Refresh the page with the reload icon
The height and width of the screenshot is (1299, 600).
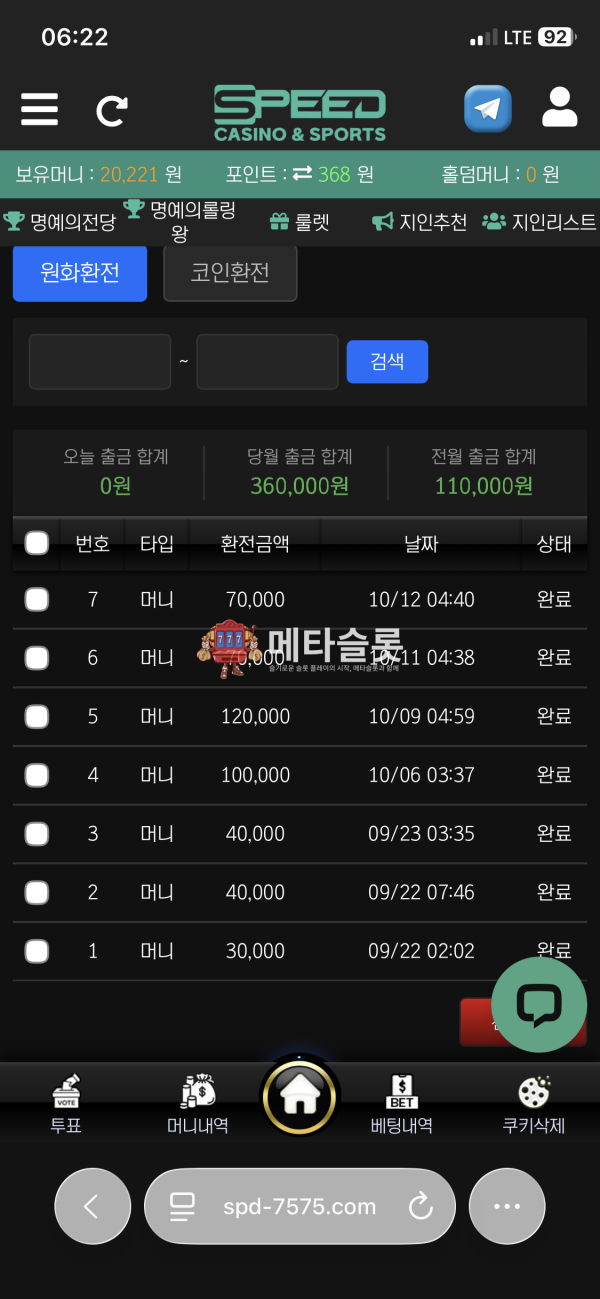click(x=111, y=109)
